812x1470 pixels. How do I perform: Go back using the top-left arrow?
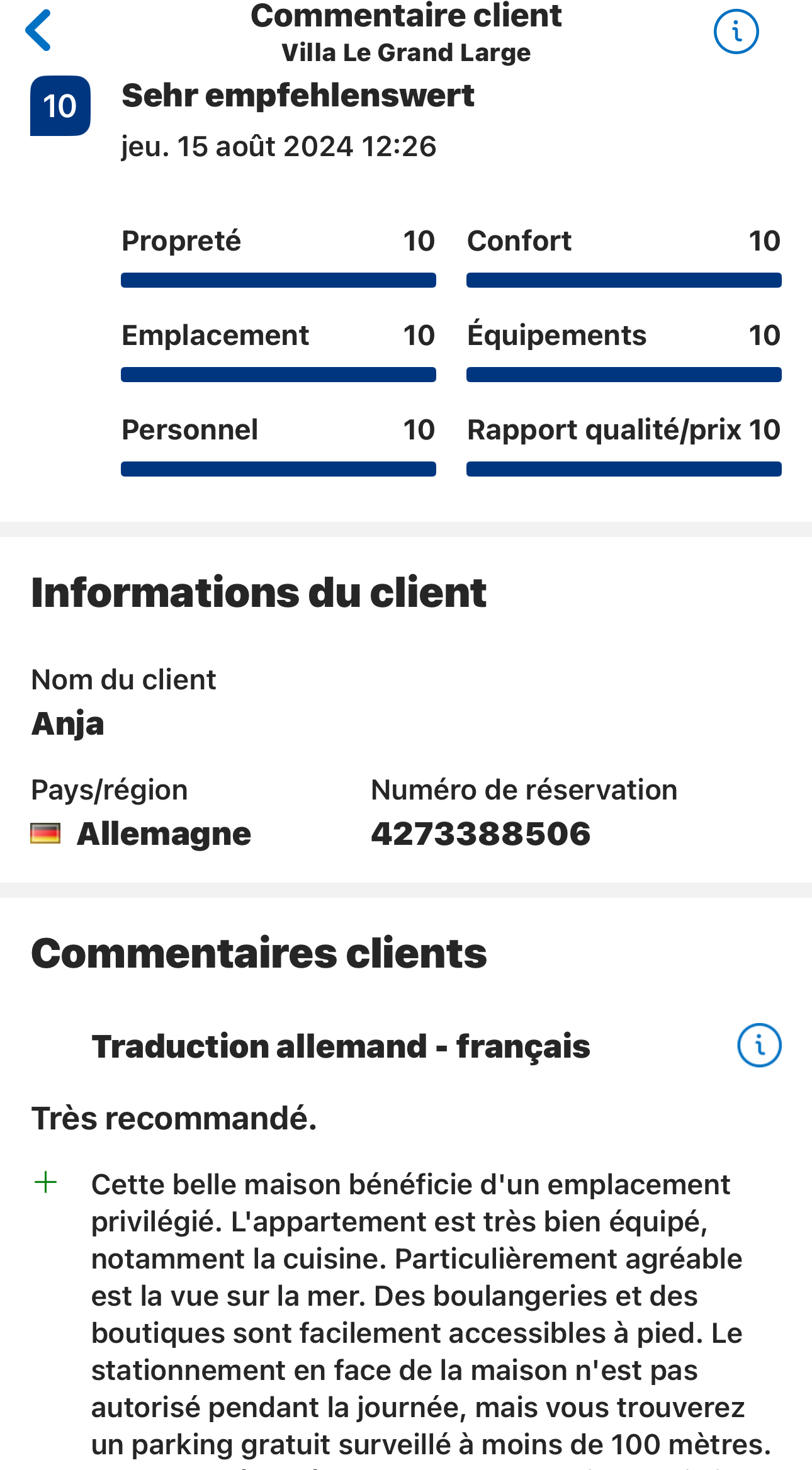[38, 30]
